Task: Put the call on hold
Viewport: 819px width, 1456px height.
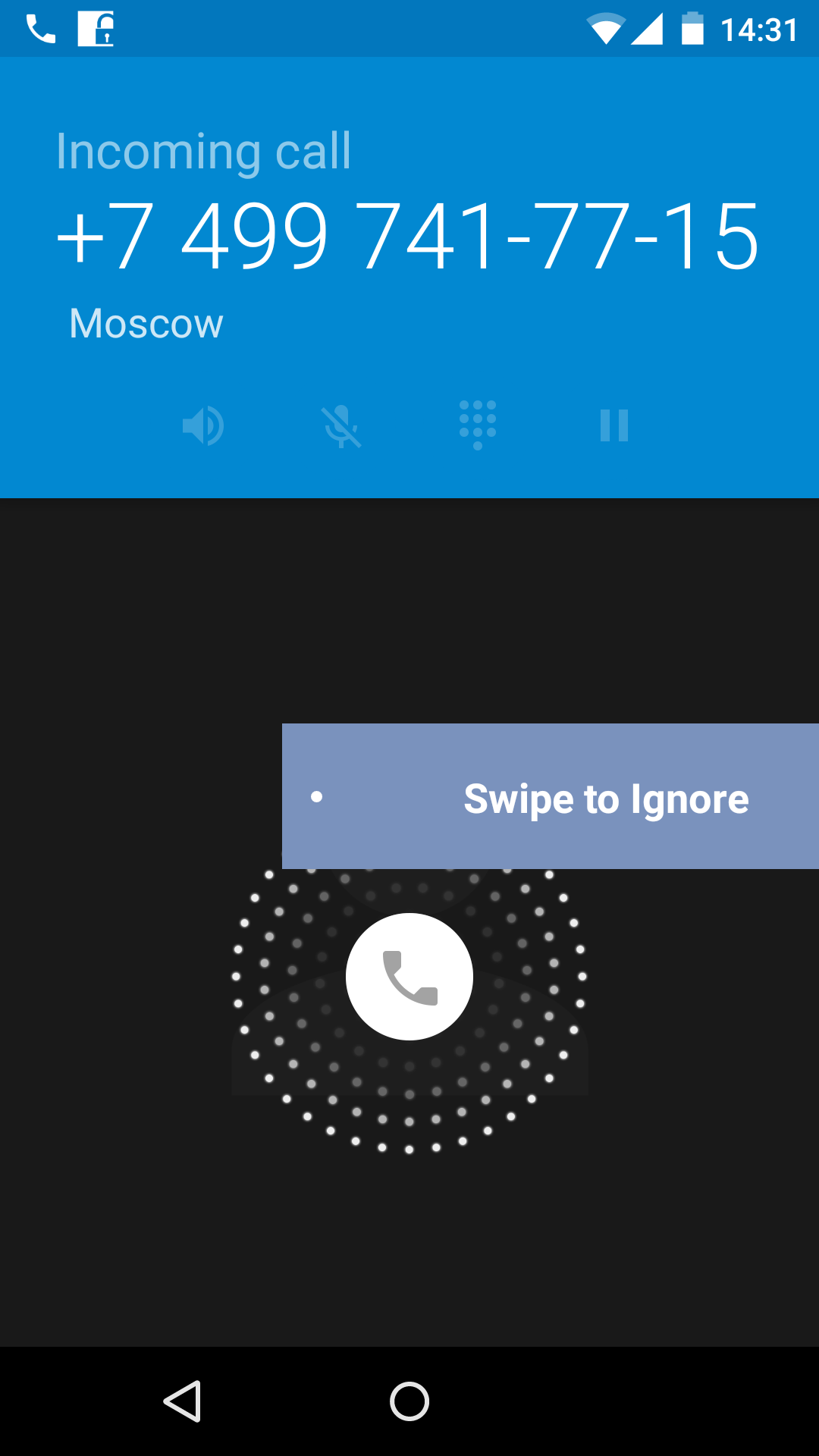Action: [x=614, y=425]
